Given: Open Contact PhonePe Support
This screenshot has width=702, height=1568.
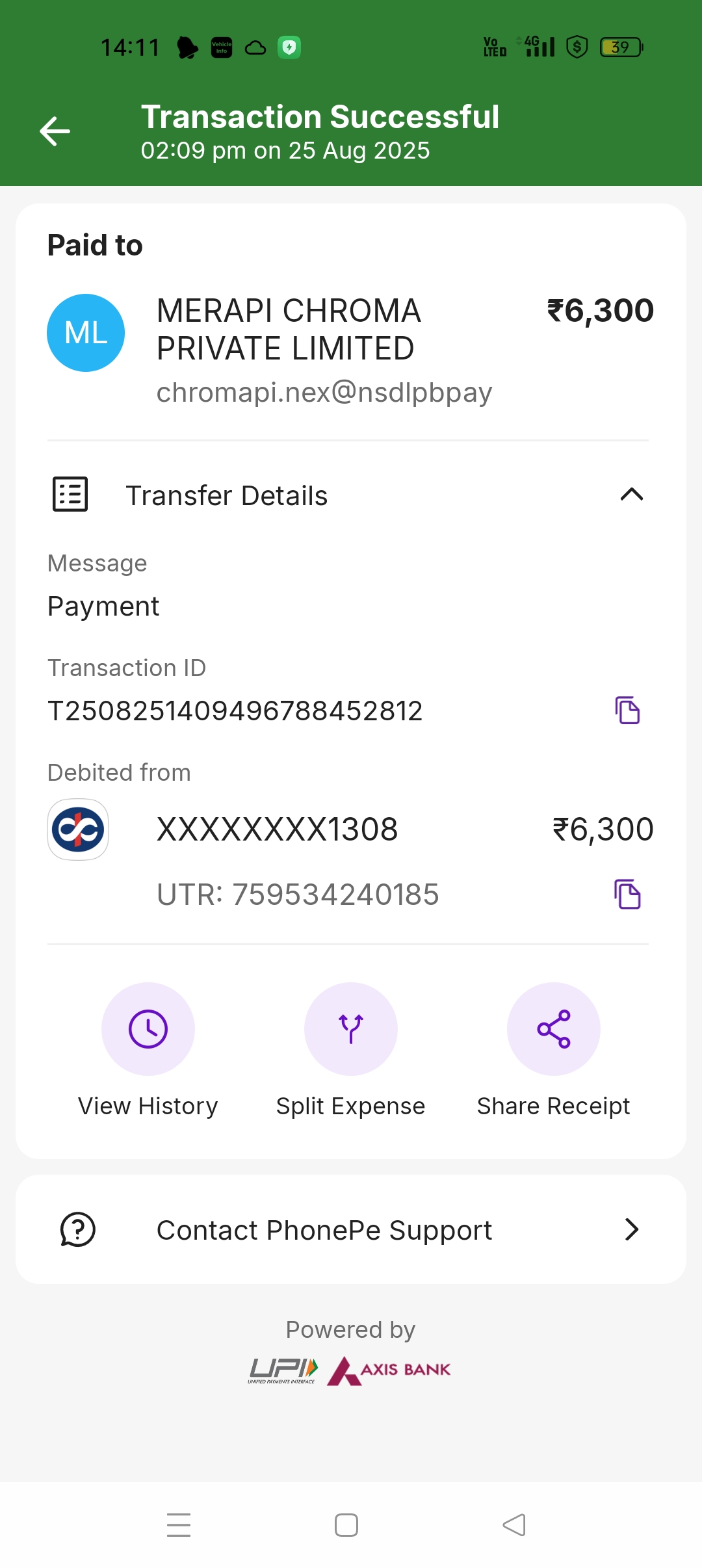Looking at the screenshot, I should pos(351,1229).
